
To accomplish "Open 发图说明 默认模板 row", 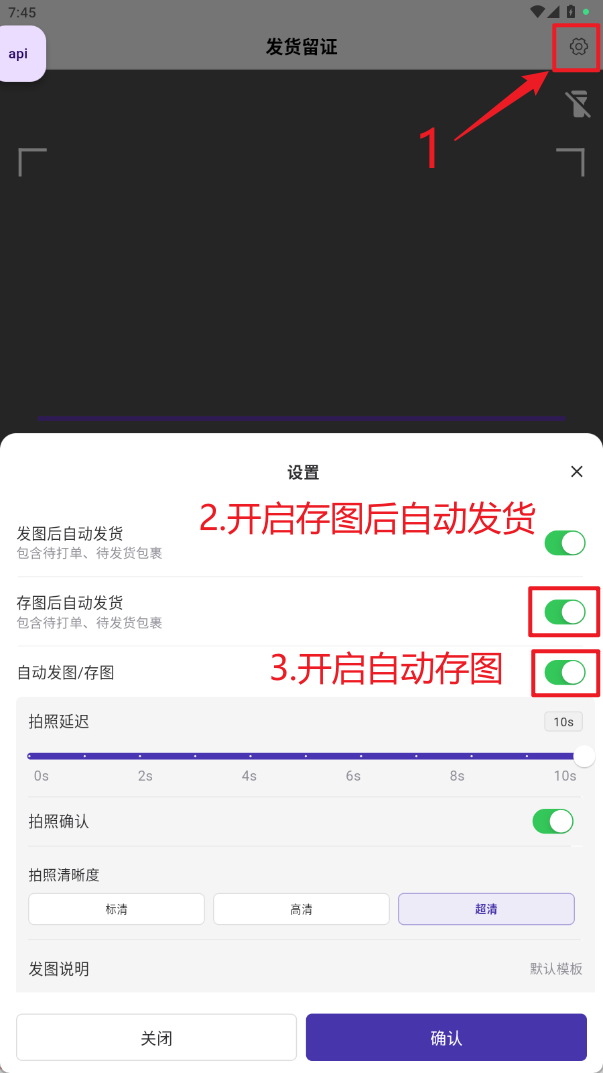I will 305,969.
